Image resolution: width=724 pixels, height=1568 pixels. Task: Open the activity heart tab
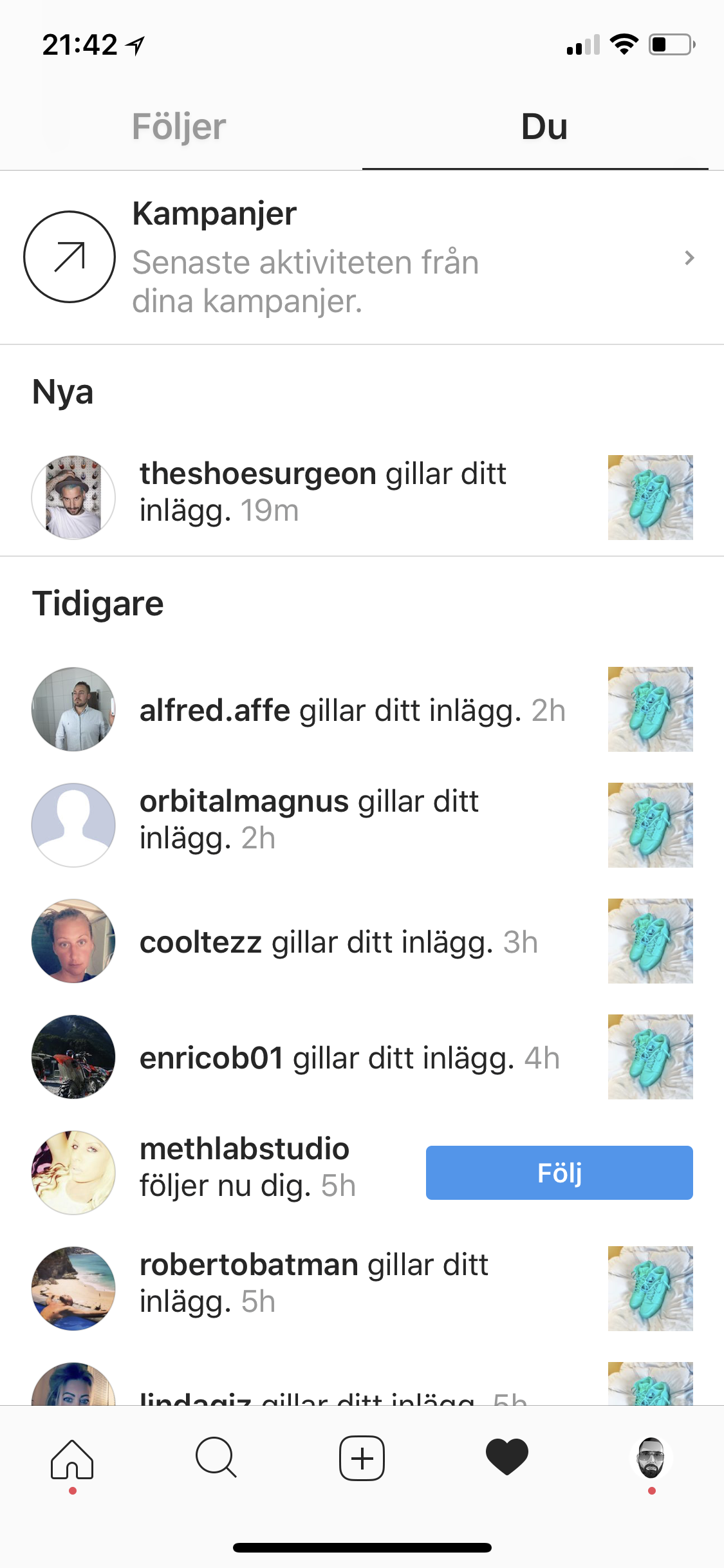(x=507, y=1457)
